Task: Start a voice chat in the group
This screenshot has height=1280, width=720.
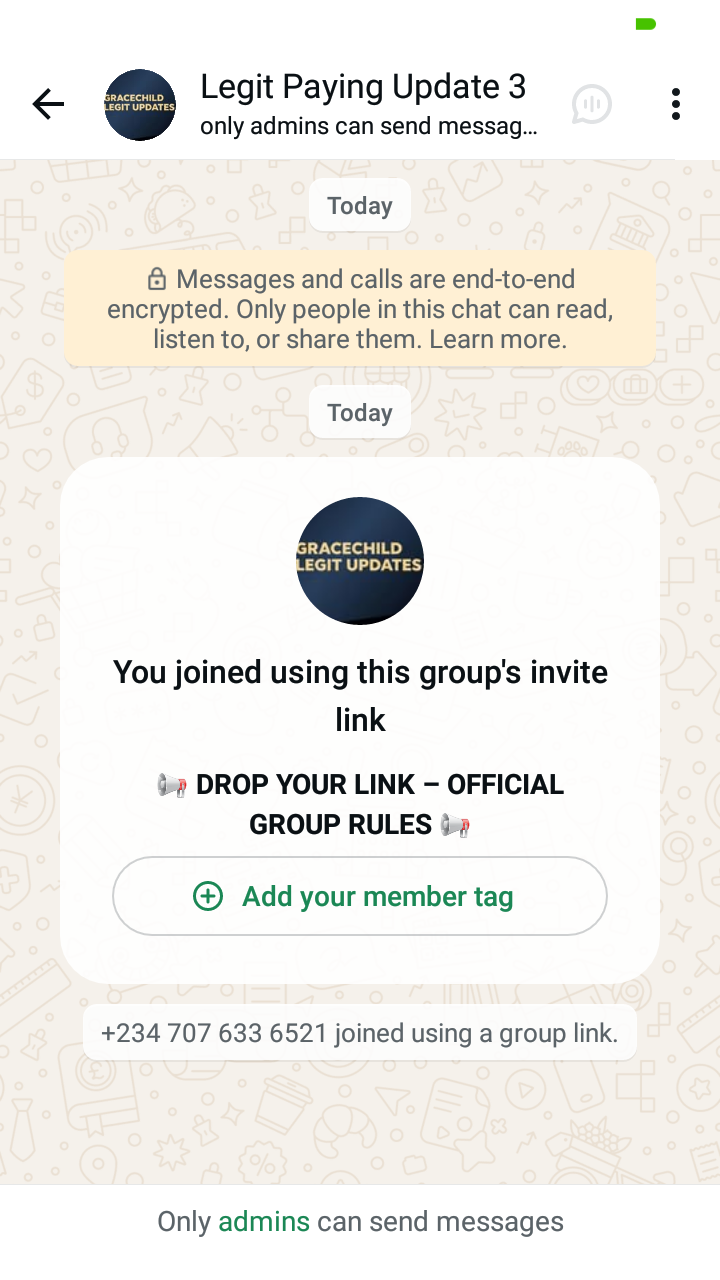Action: [x=592, y=104]
